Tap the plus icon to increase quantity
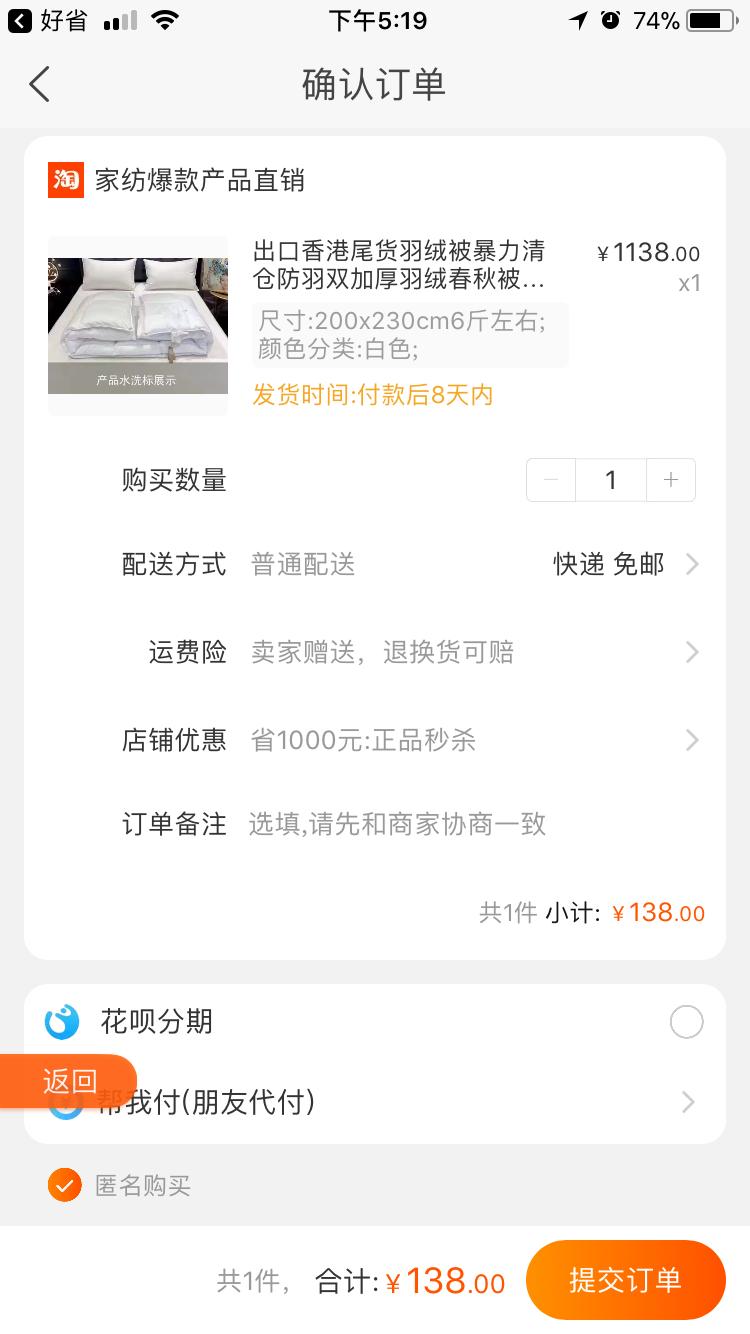The image size is (750, 1334). click(671, 480)
